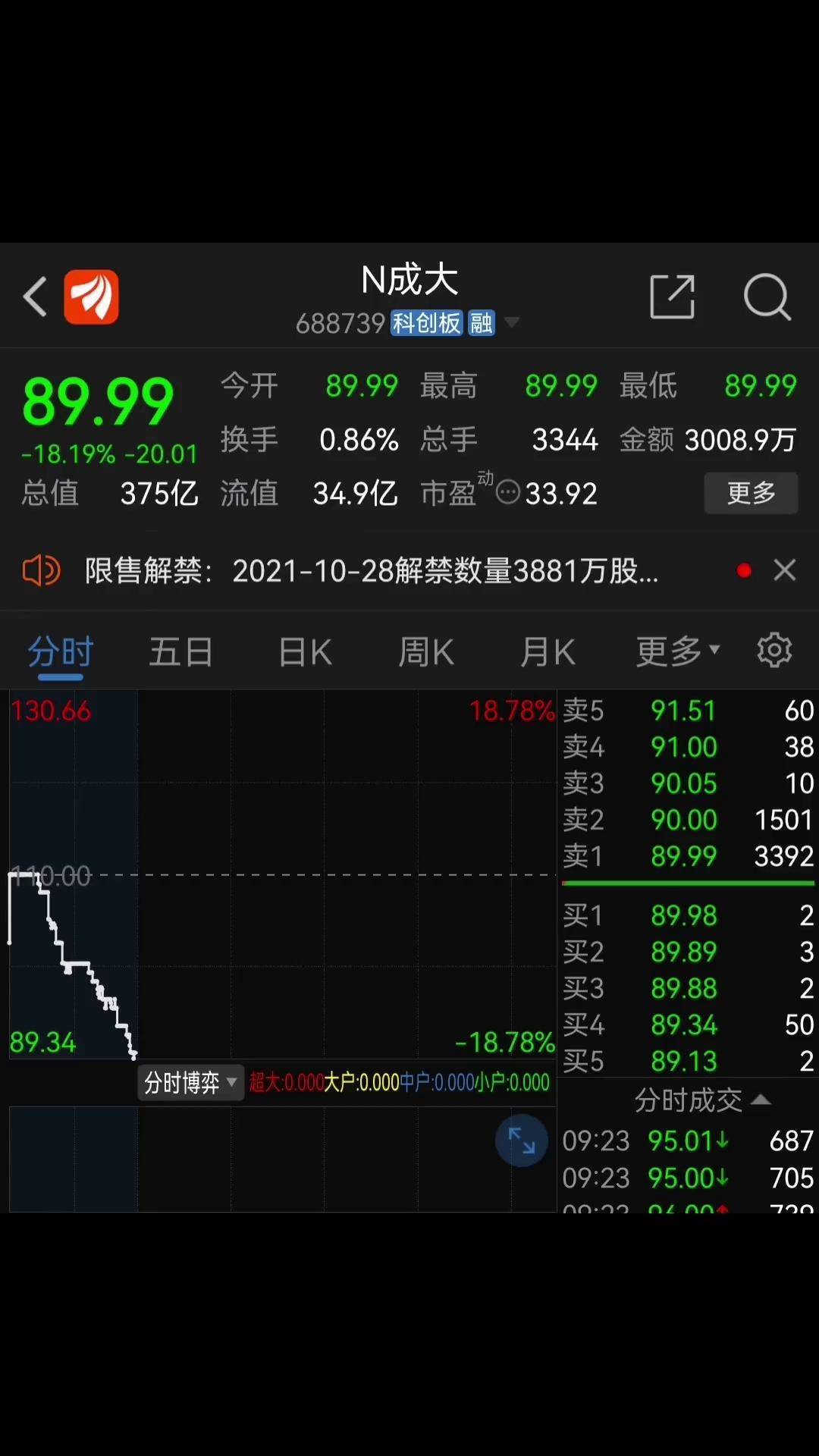This screenshot has width=819, height=1456.
Task: Click the circled info icon beside 市盈 value
Action: [x=508, y=492]
